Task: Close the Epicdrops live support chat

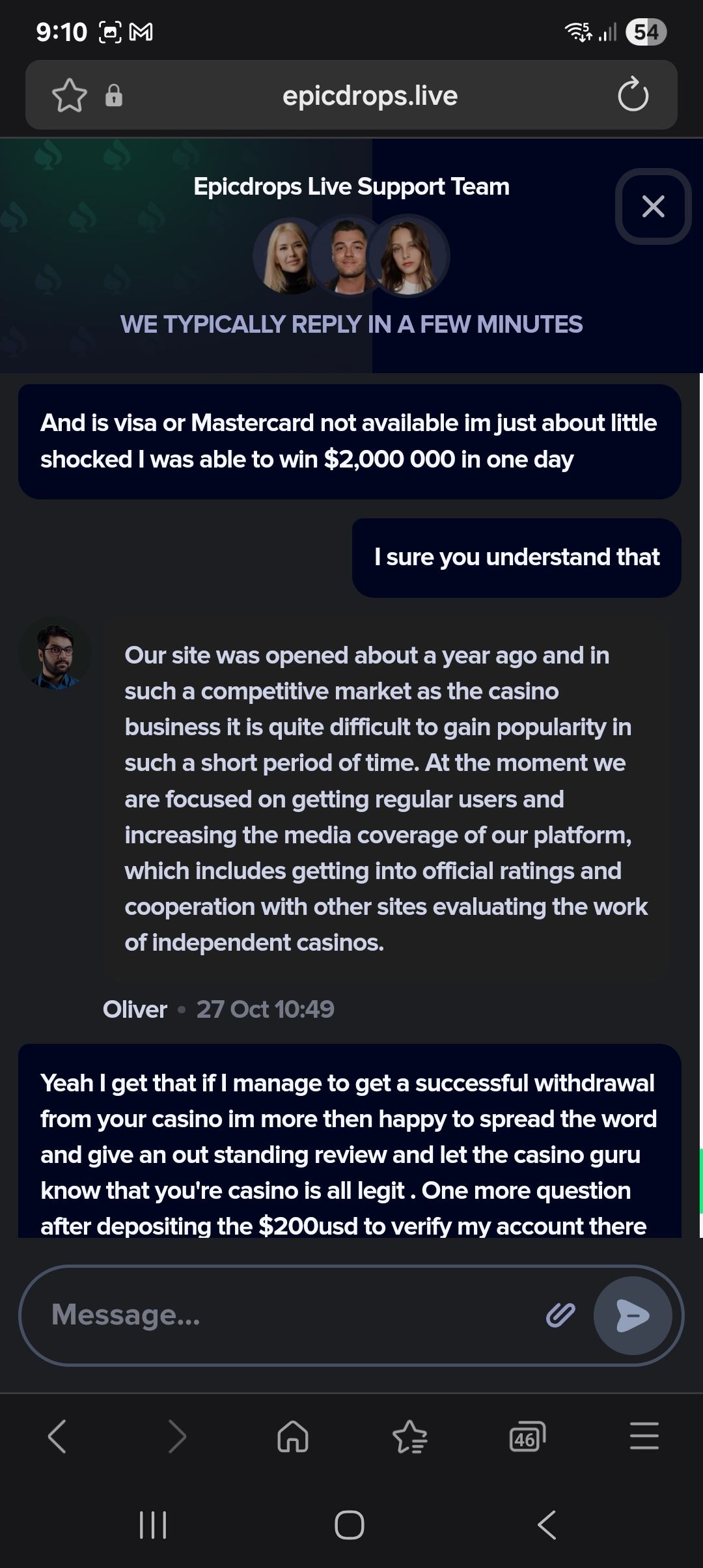Action: click(x=653, y=206)
